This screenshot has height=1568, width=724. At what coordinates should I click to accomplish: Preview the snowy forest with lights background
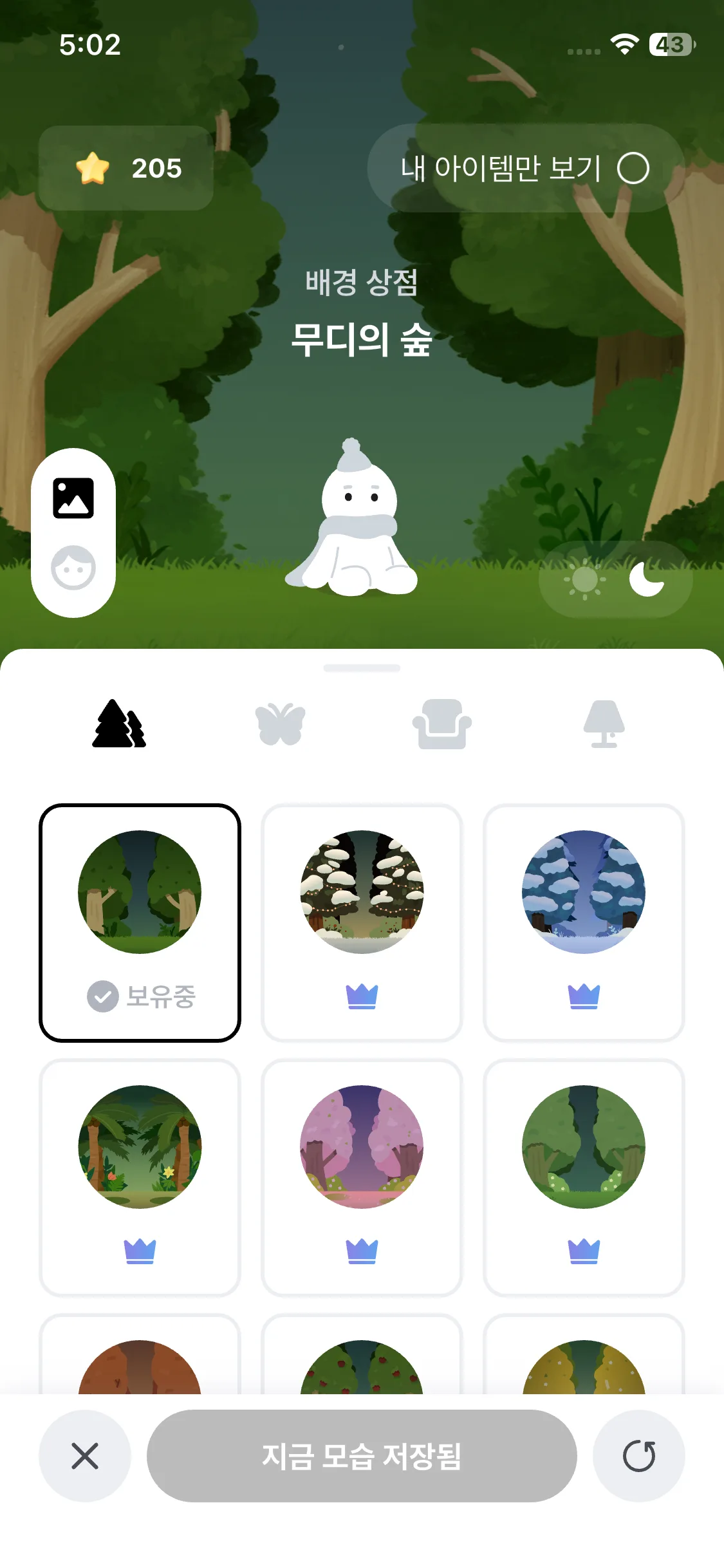pyautogui.click(x=362, y=922)
